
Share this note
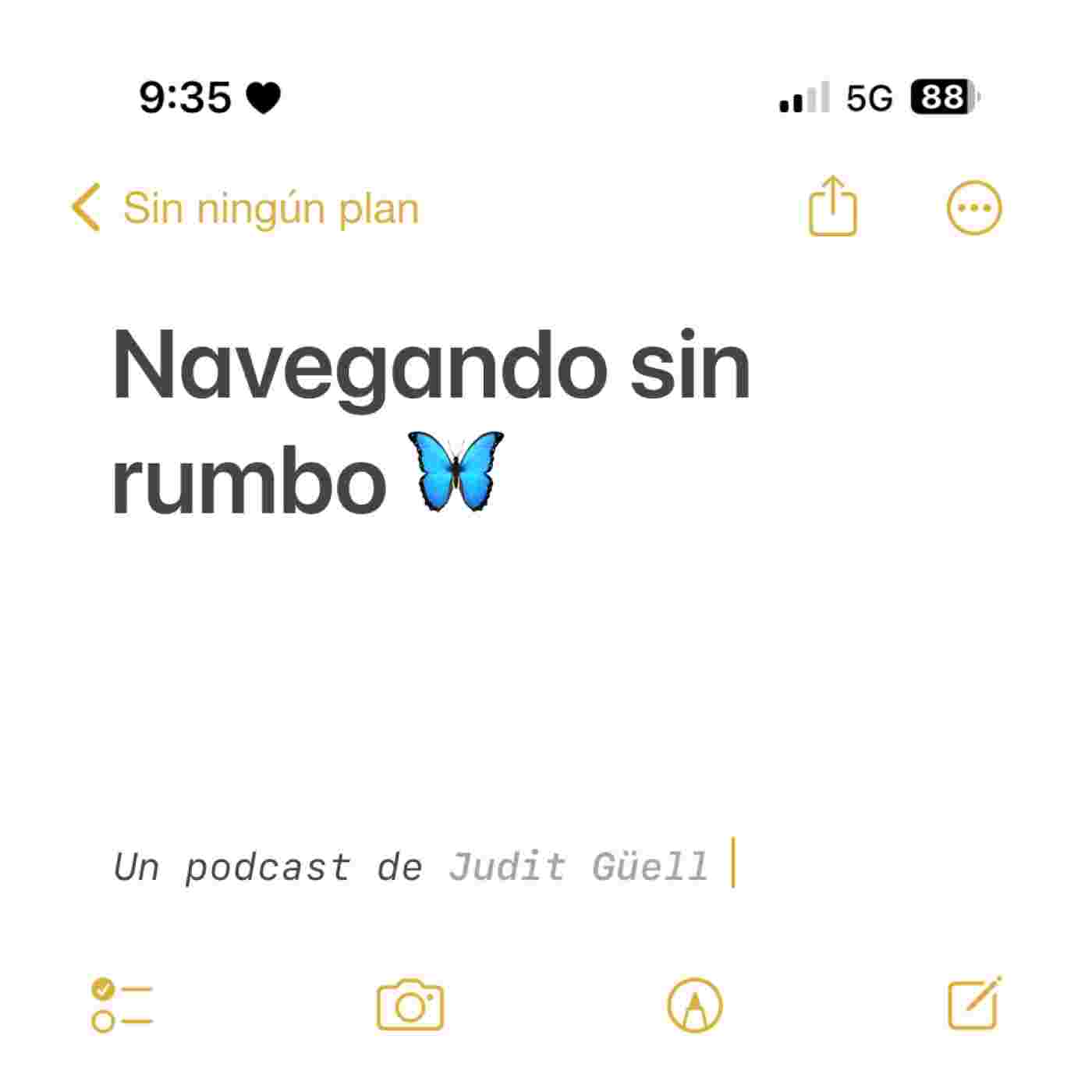pyautogui.click(x=832, y=206)
